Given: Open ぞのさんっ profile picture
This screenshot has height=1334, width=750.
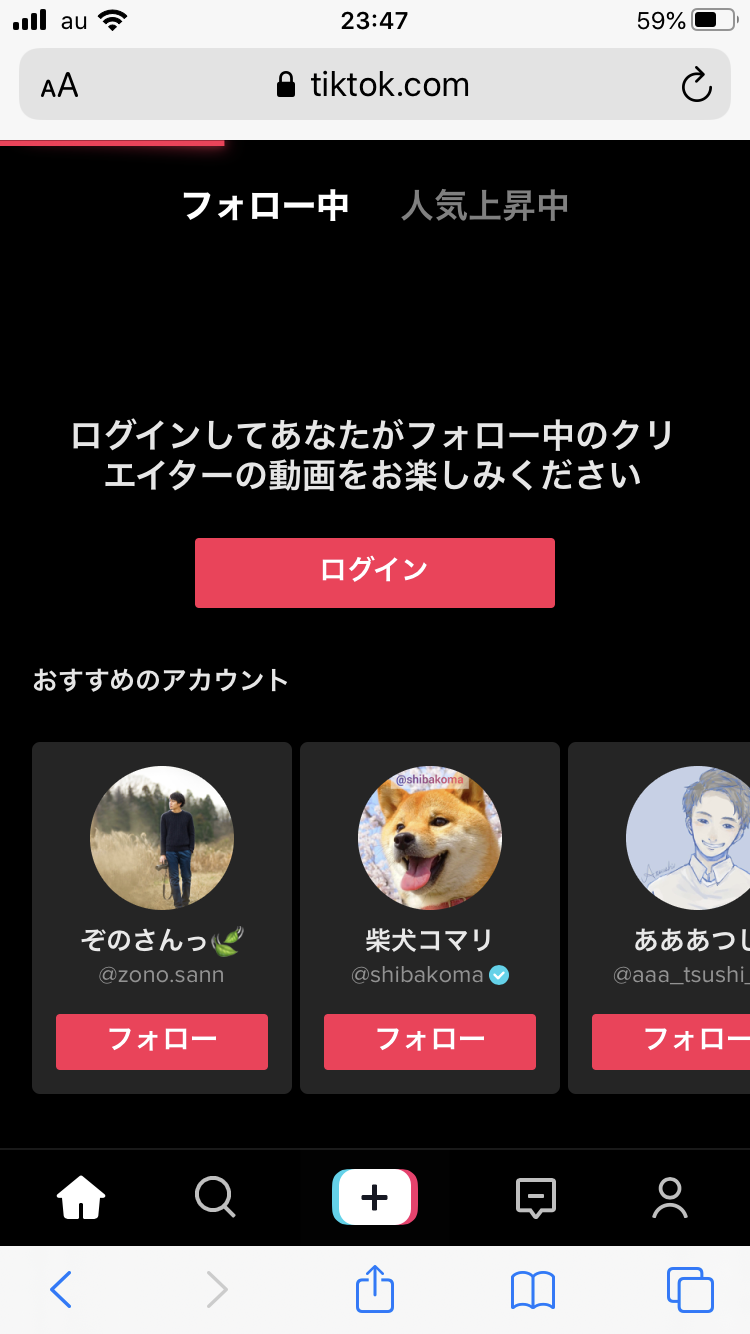Looking at the screenshot, I should click(162, 838).
